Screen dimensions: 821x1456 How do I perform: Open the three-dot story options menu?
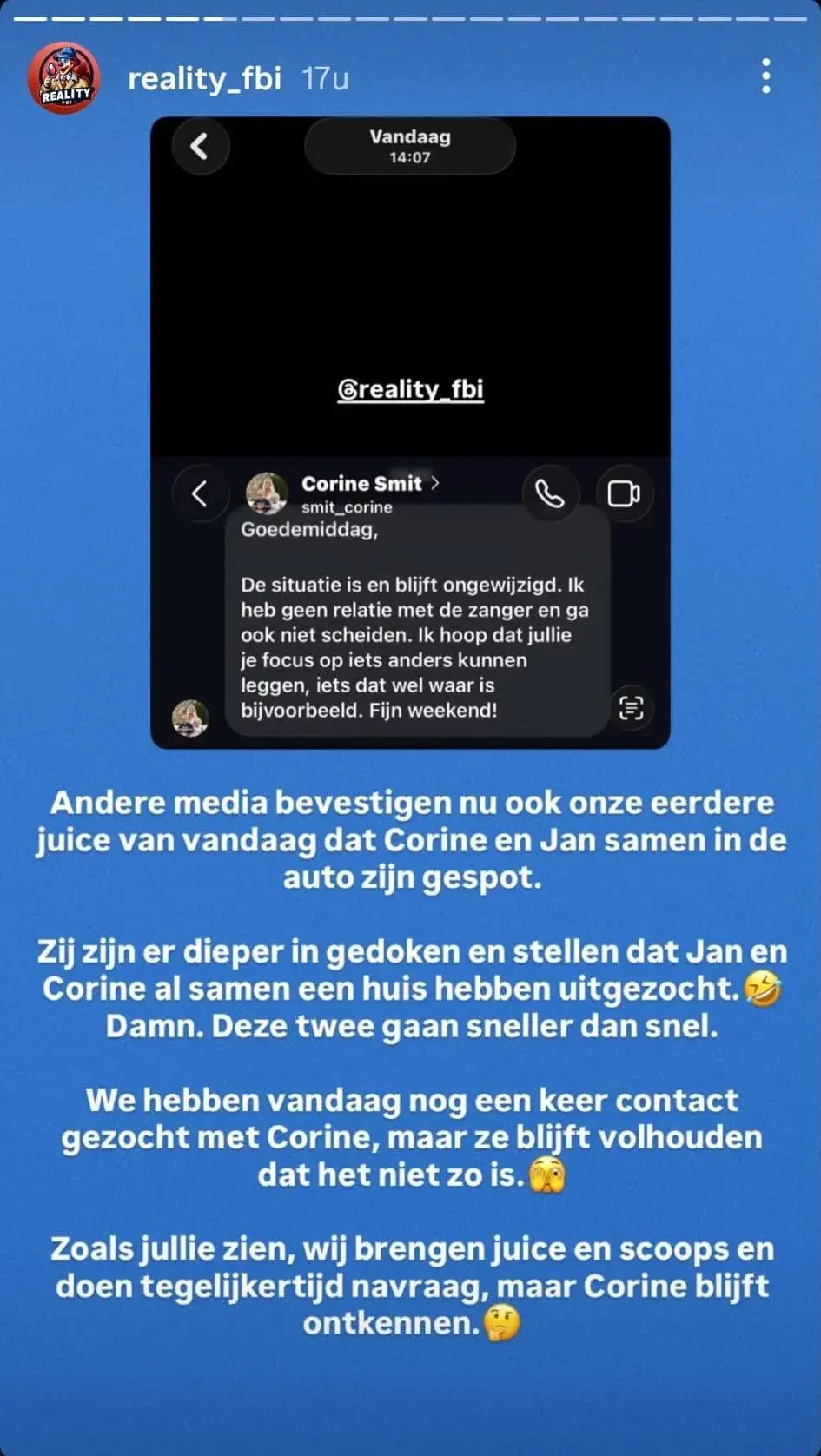765,76
